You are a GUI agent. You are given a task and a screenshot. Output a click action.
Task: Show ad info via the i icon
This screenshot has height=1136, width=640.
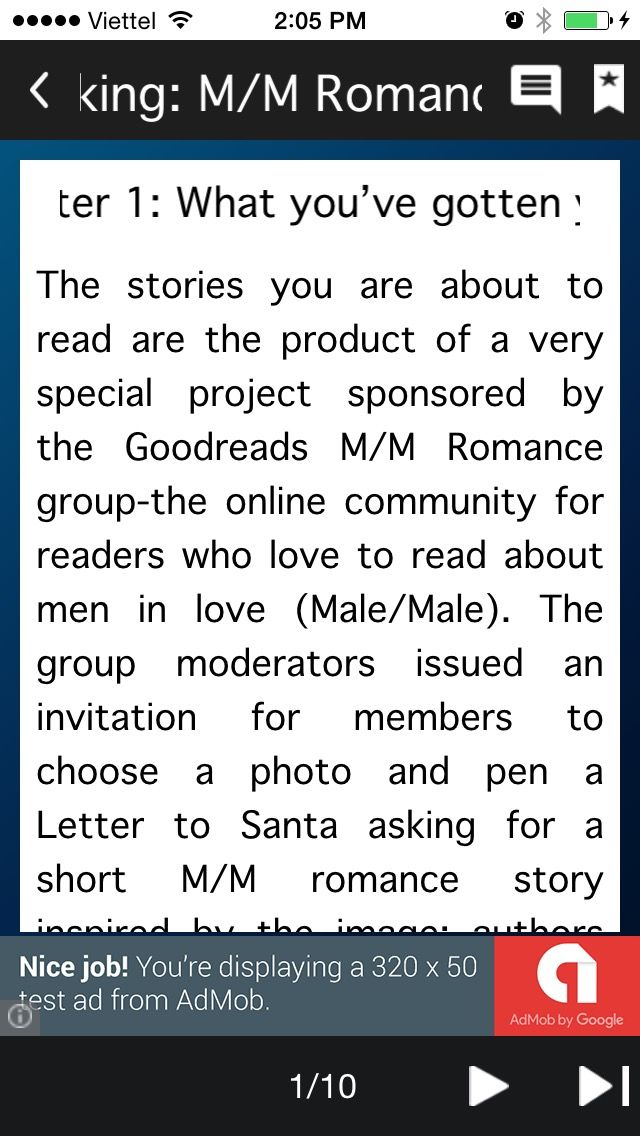[18, 1018]
